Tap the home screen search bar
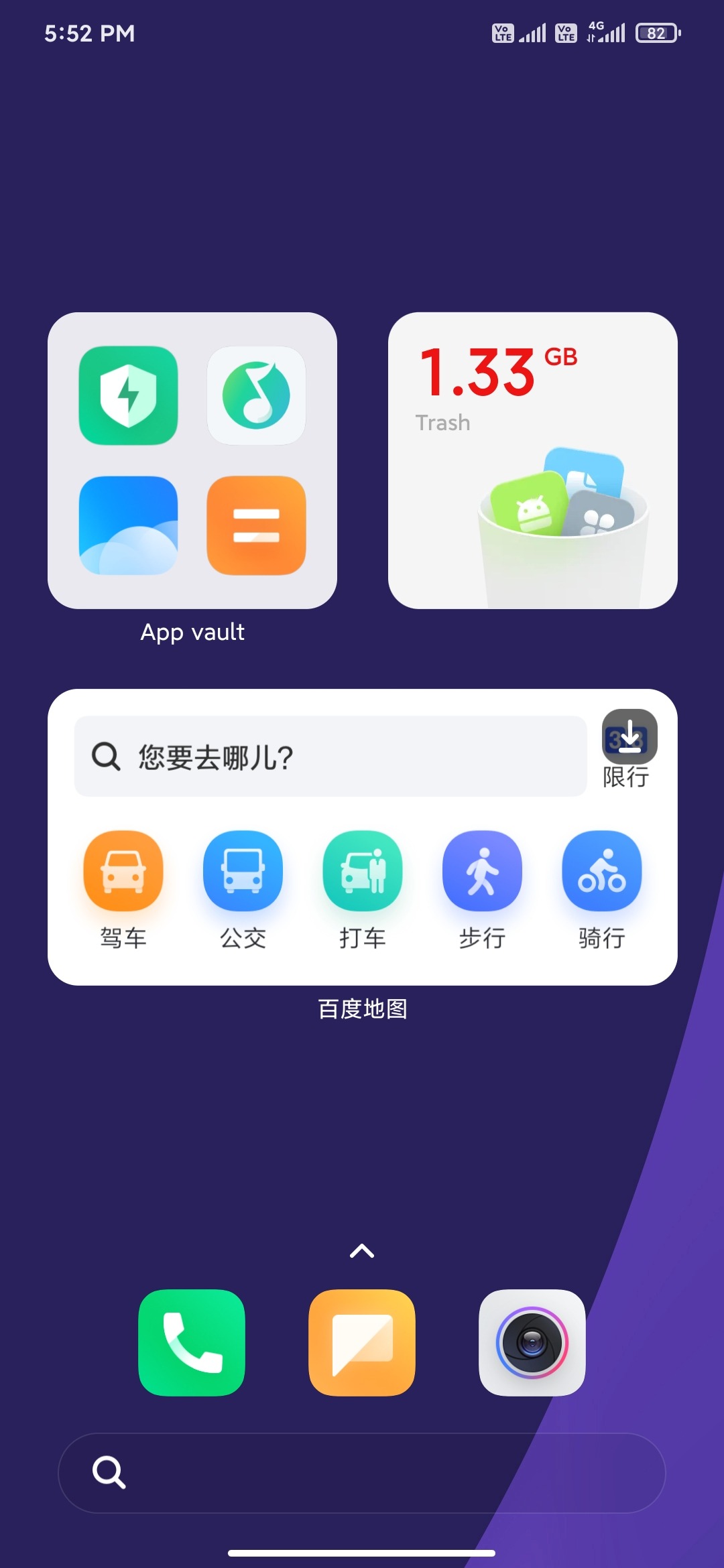This screenshot has height=1568, width=724. pos(362,1473)
